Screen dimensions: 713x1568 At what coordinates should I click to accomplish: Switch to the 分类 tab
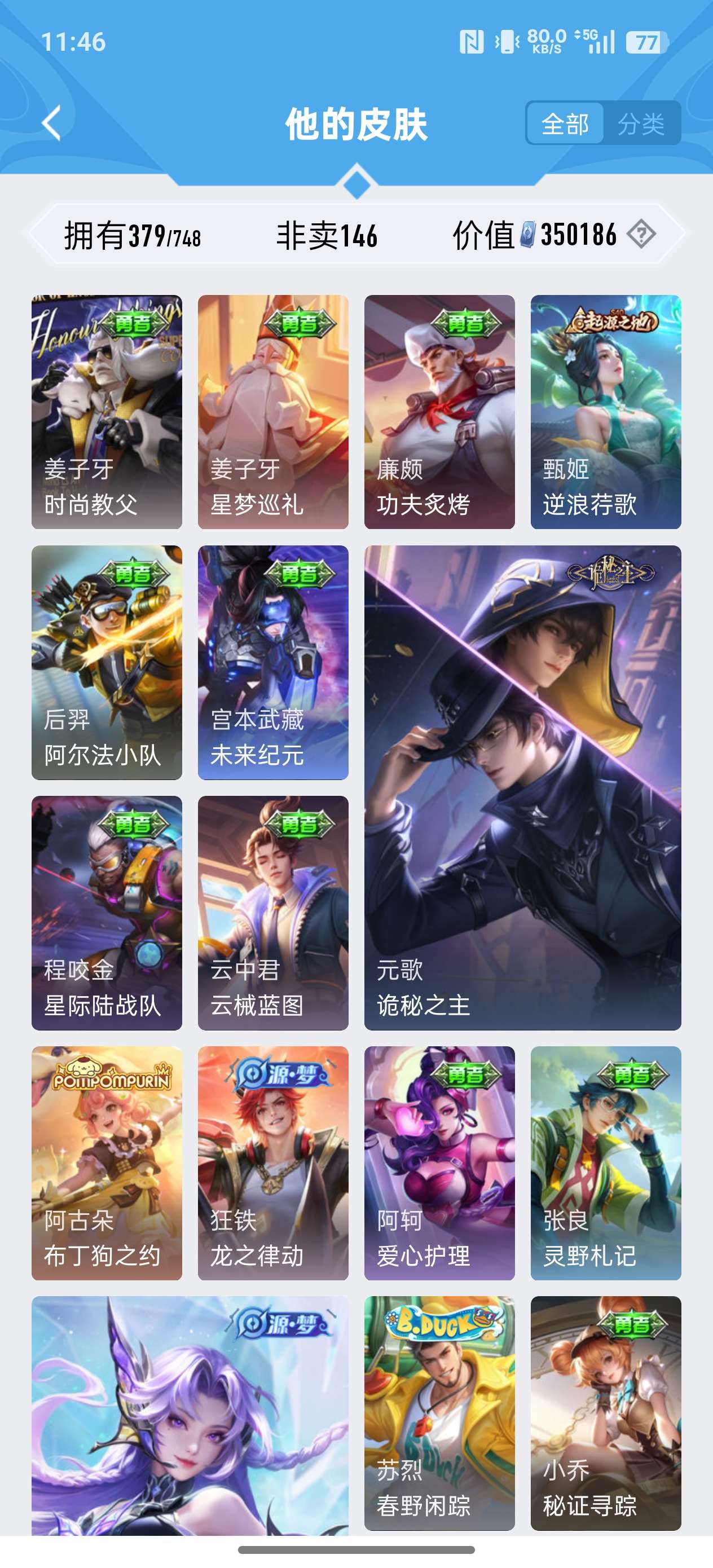coord(641,124)
